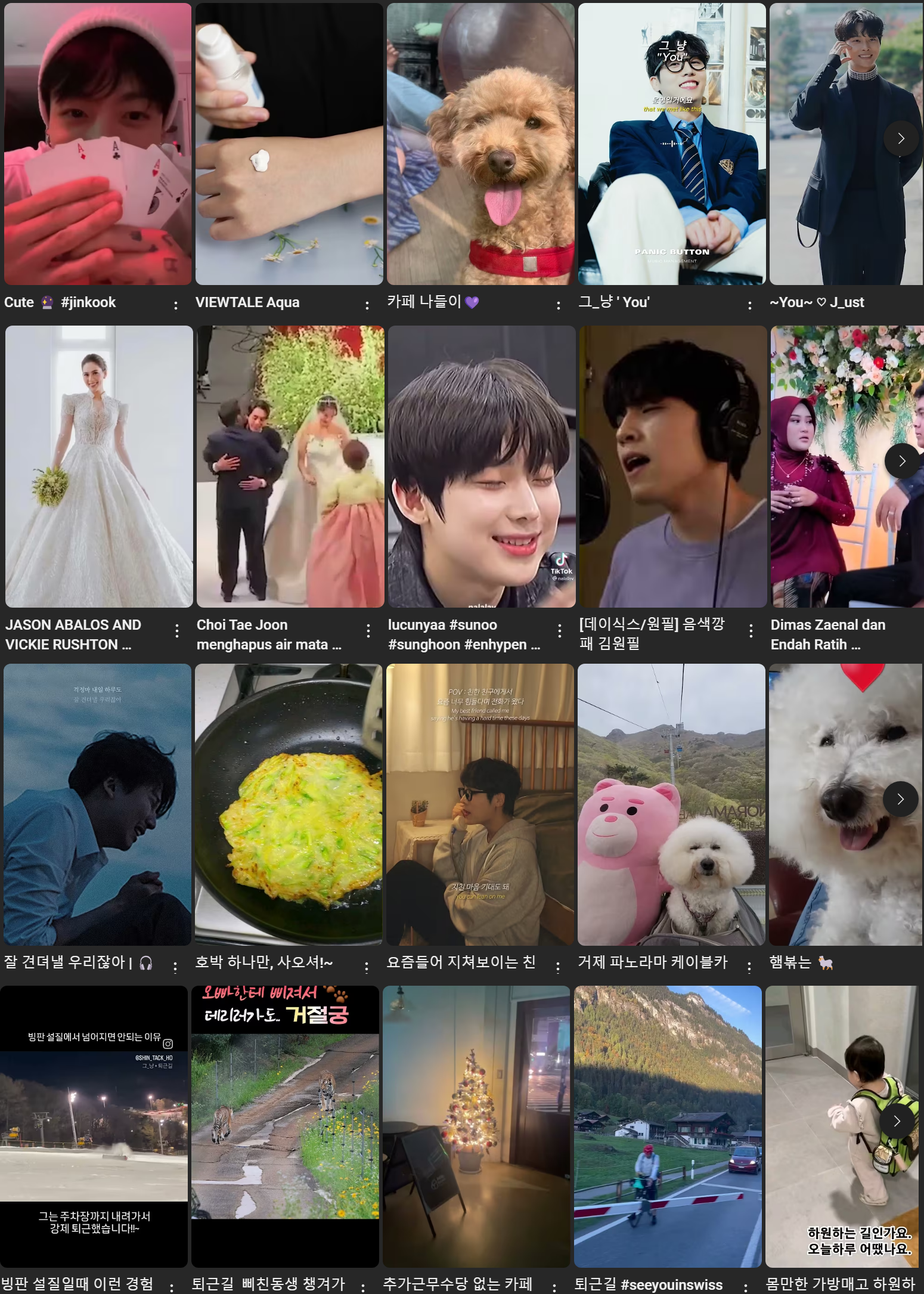Open the 'VIEWTALE Aqua' short
Viewport: 924px width, 1294px height.
(289, 144)
